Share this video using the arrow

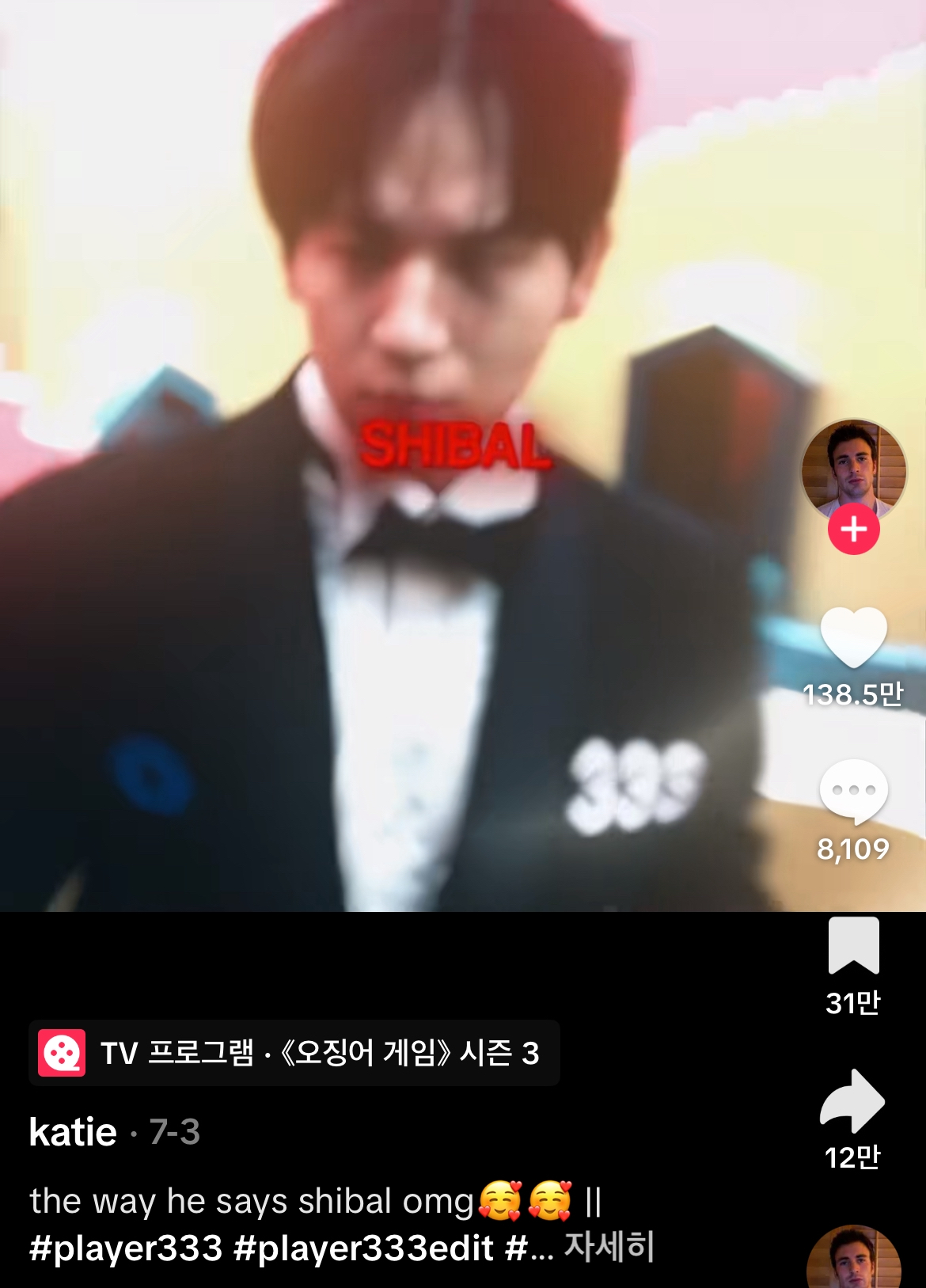[852, 1100]
